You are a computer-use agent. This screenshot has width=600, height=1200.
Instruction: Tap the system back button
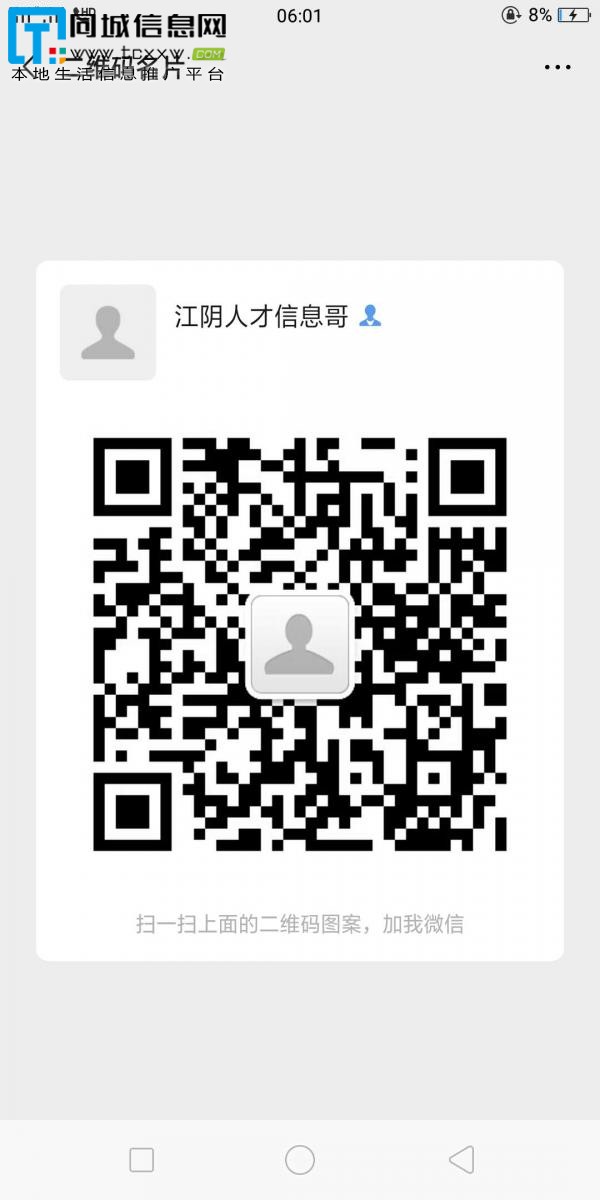pos(461,1159)
